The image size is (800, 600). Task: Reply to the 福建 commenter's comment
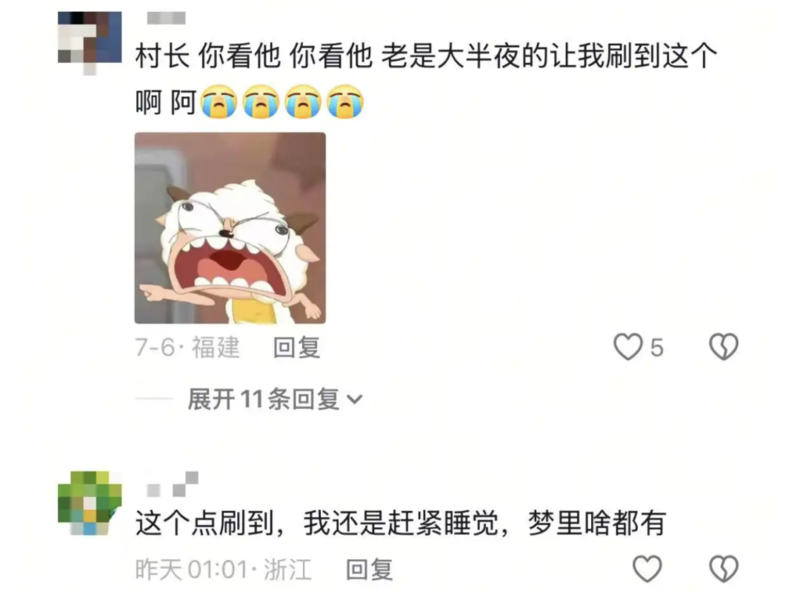point(296,347)
